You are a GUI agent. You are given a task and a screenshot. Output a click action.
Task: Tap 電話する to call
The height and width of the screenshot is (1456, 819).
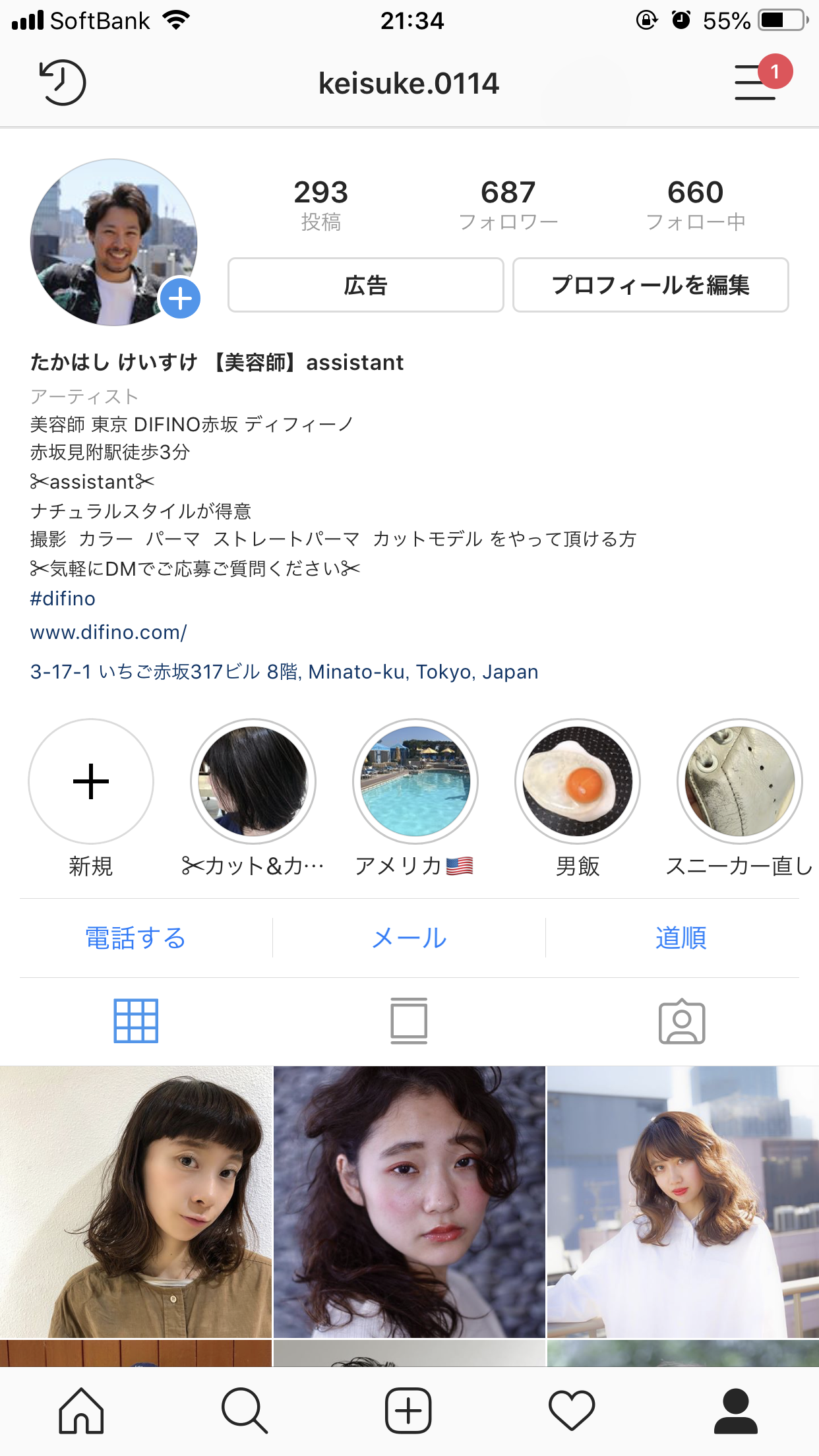pos(136,938)
